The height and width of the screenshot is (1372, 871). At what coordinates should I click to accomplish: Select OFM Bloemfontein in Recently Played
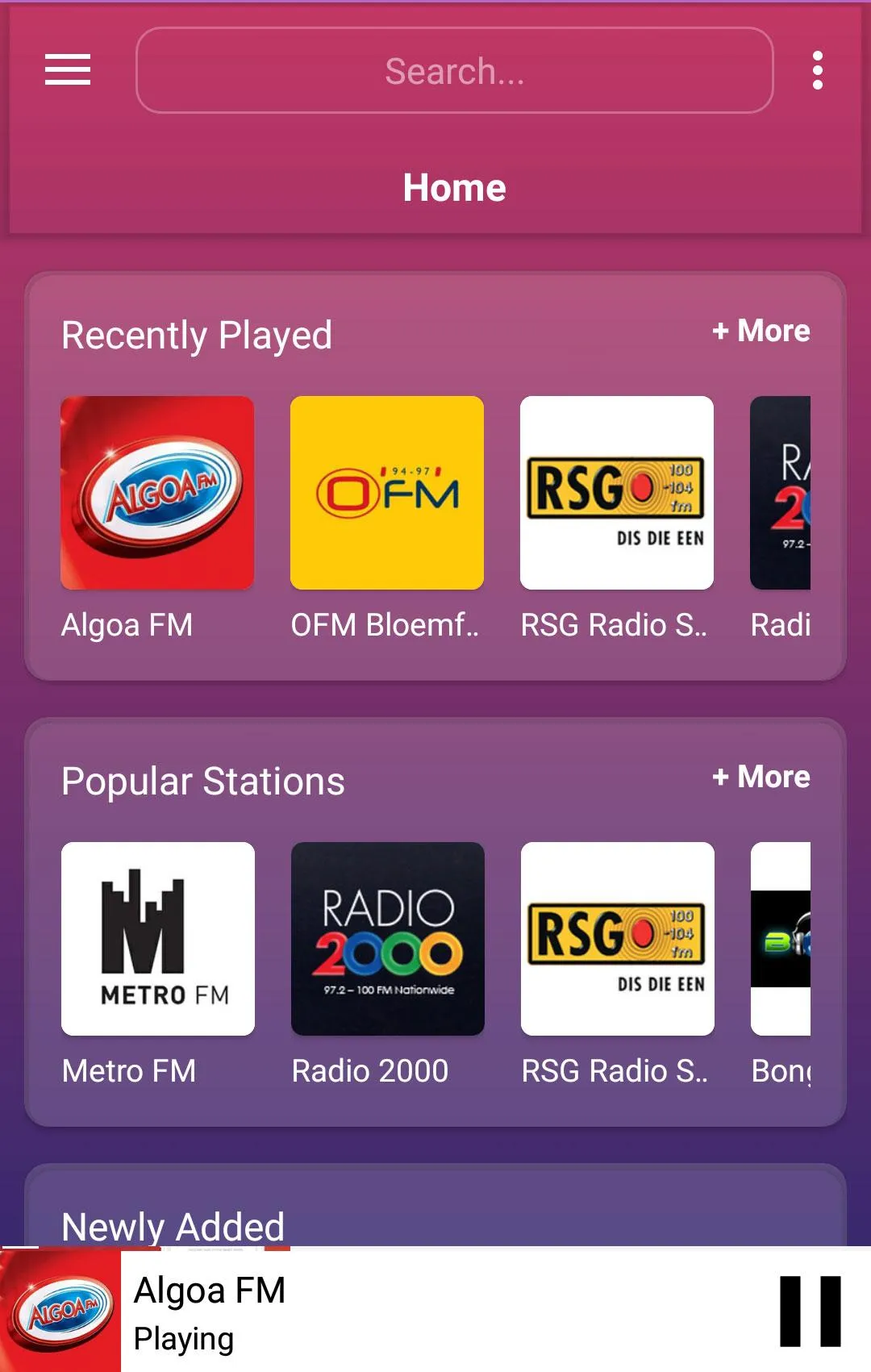(385, 493)
